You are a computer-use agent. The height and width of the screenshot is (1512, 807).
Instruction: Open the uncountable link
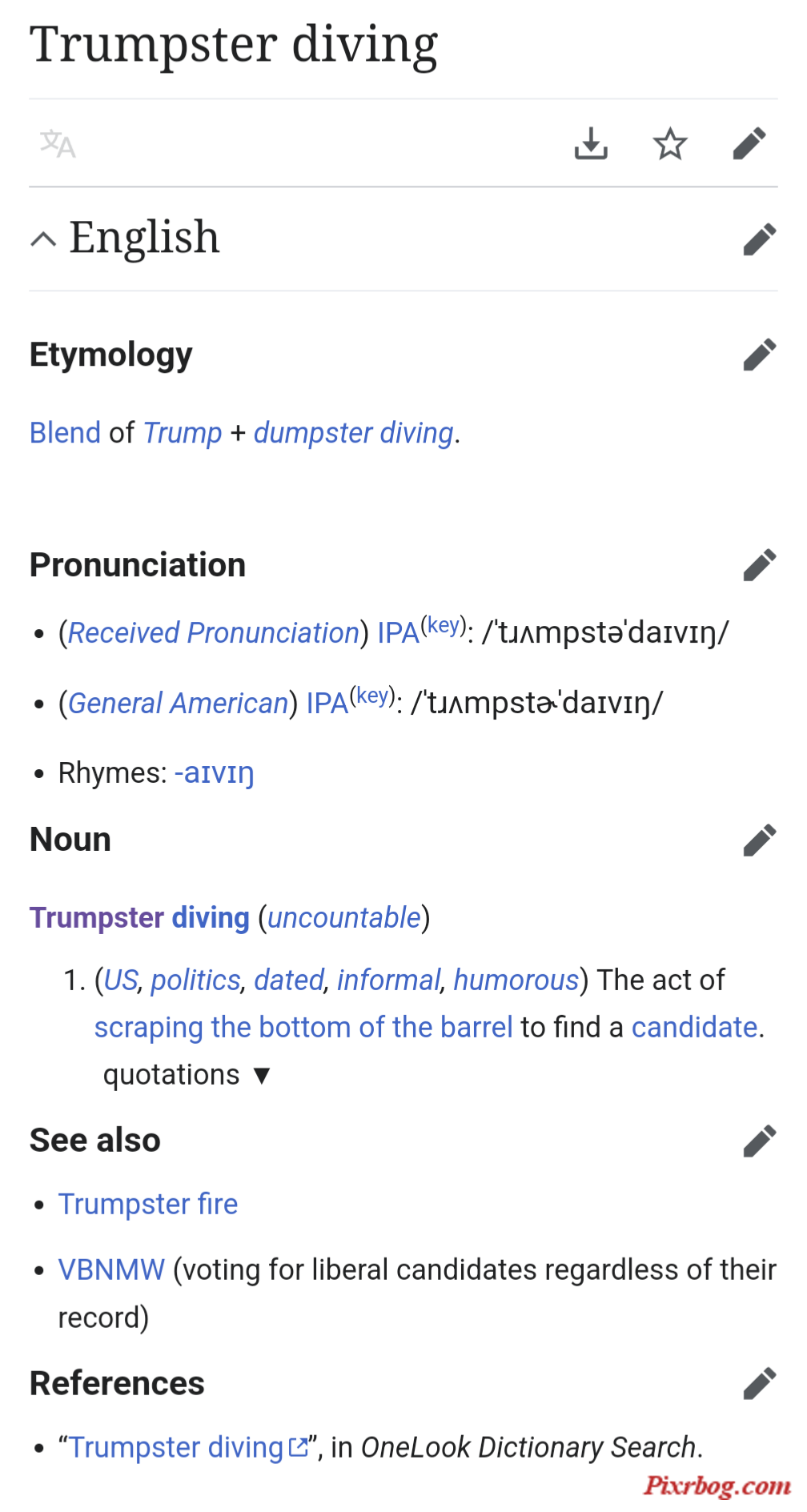point(343,918)
